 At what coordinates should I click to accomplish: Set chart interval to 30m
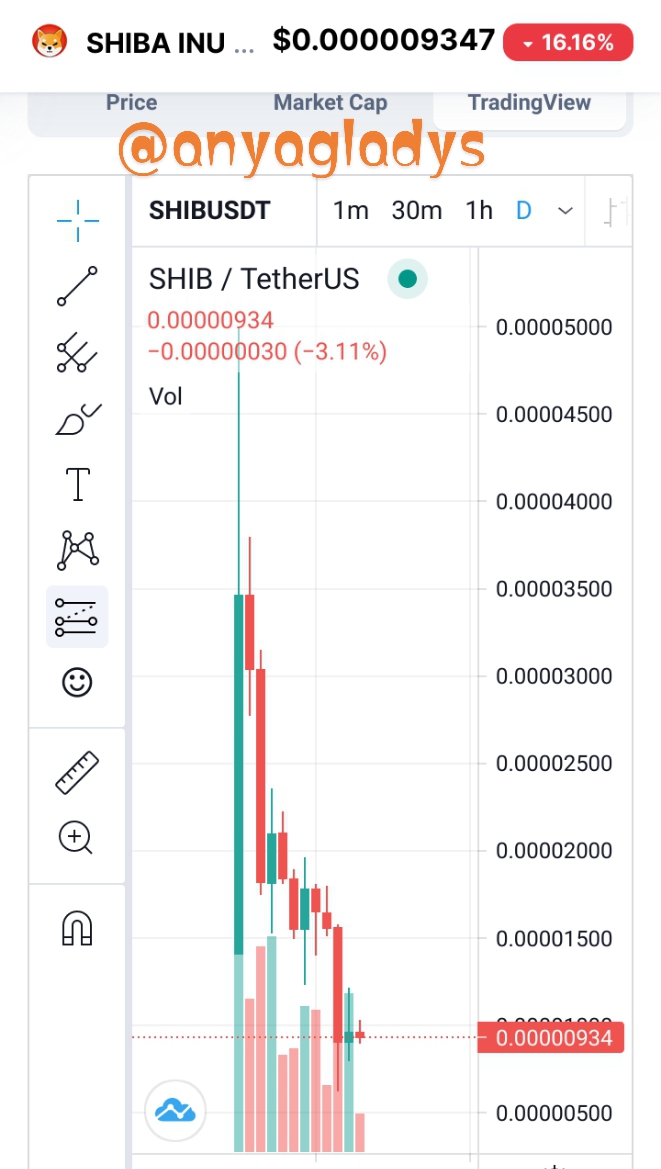(417, 211)
